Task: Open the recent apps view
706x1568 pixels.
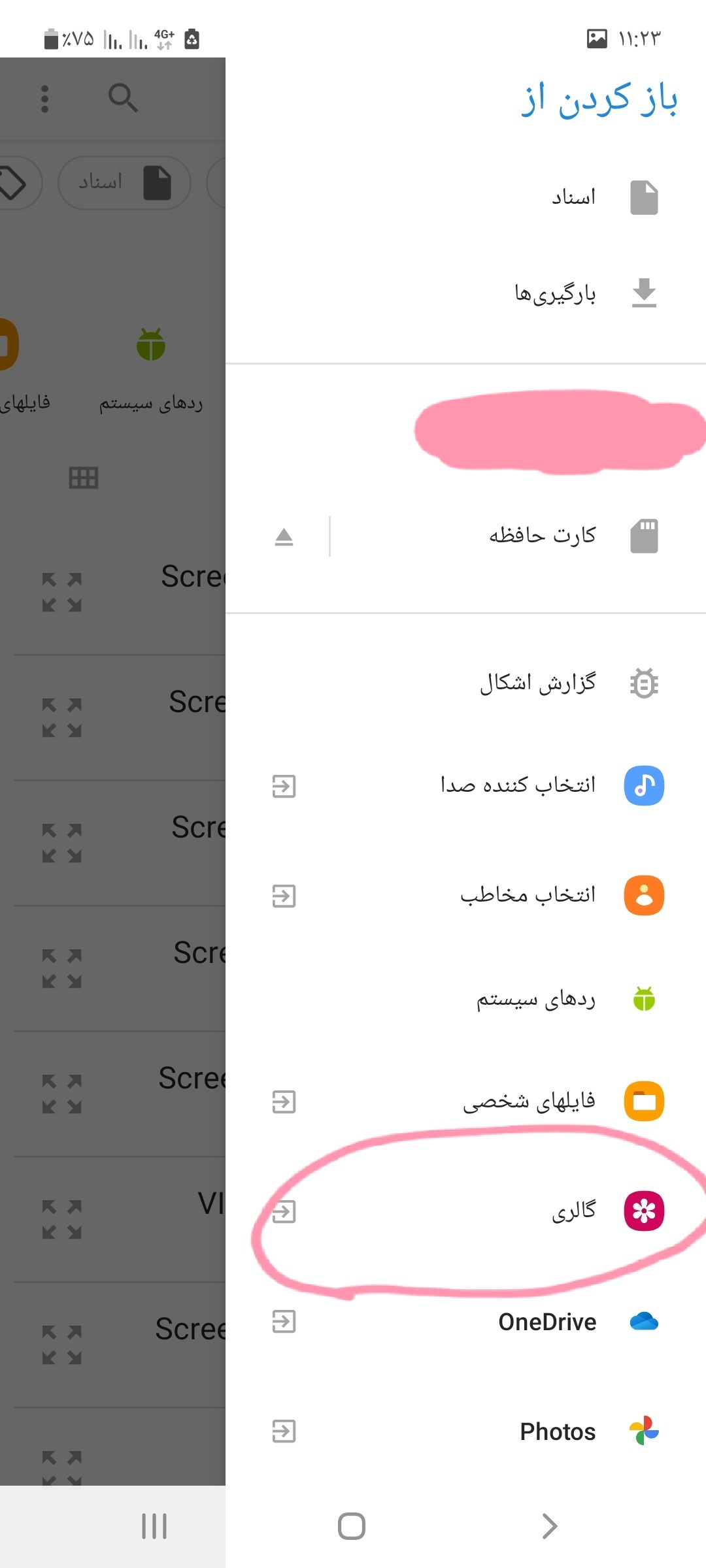Action: [154, 1527]
